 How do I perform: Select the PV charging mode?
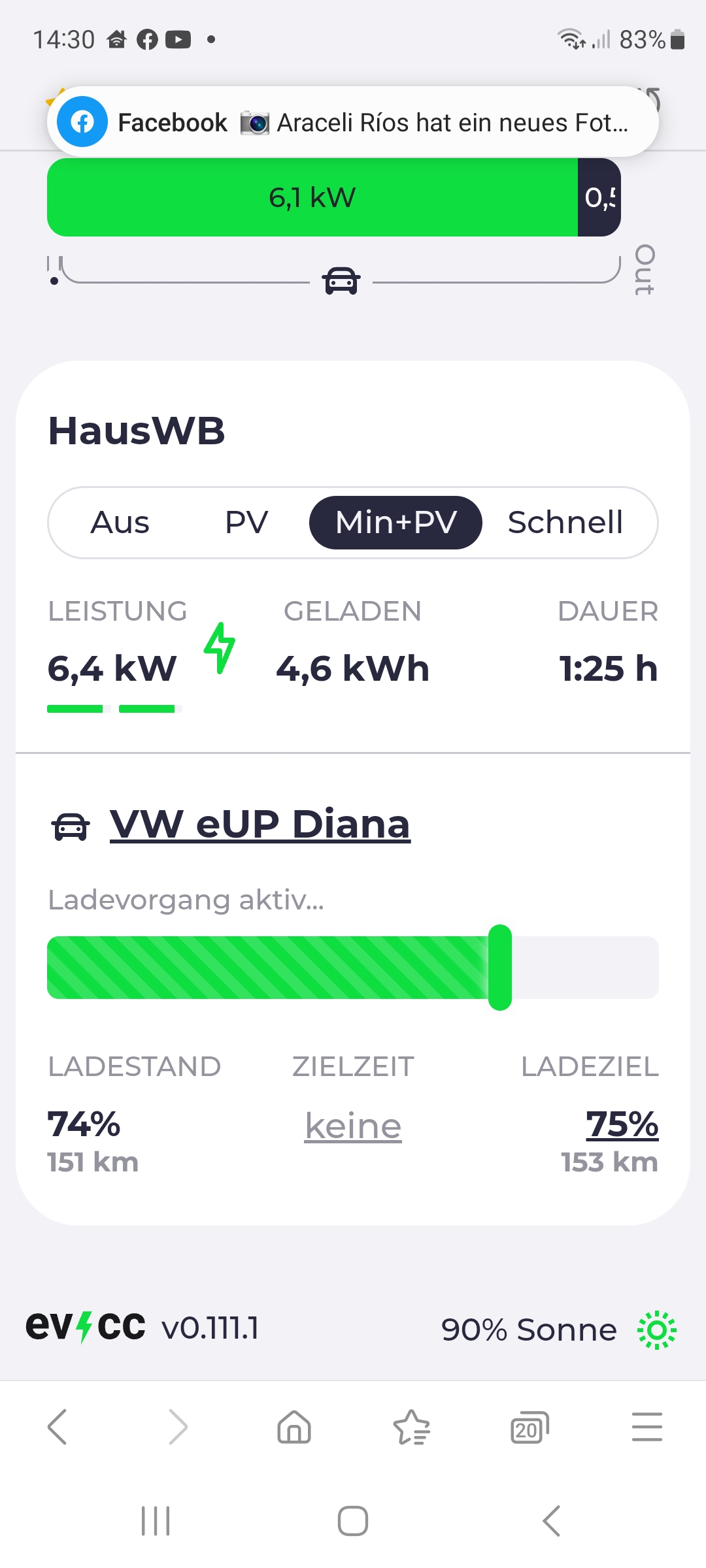point(246,523)
